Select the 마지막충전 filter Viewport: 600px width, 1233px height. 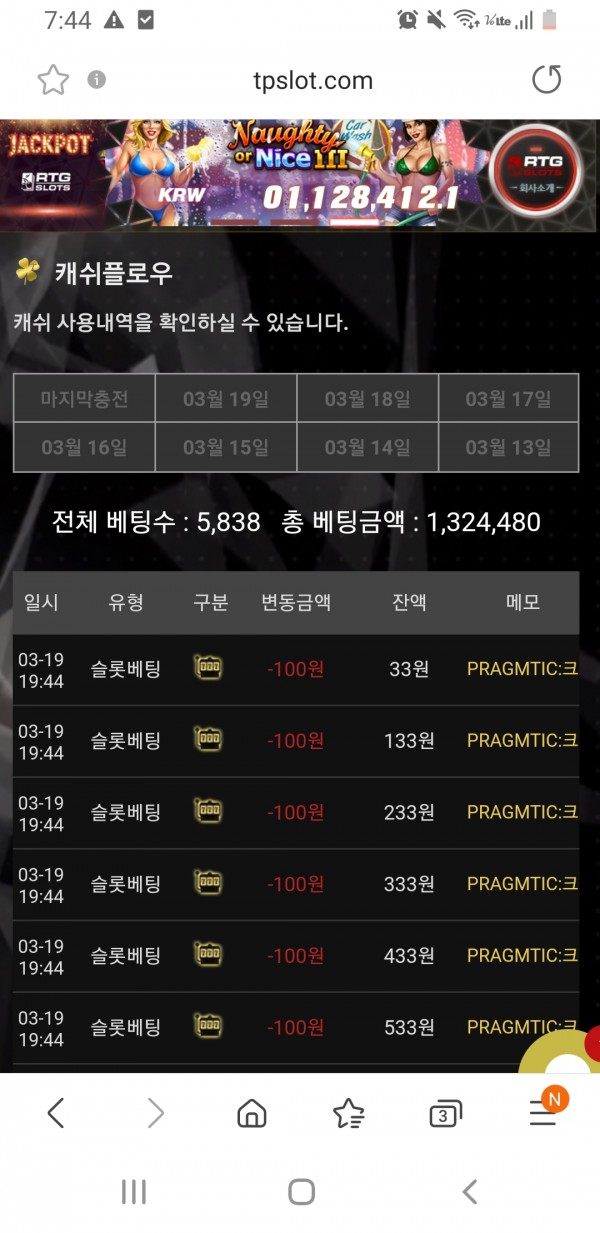pos(84,399)
